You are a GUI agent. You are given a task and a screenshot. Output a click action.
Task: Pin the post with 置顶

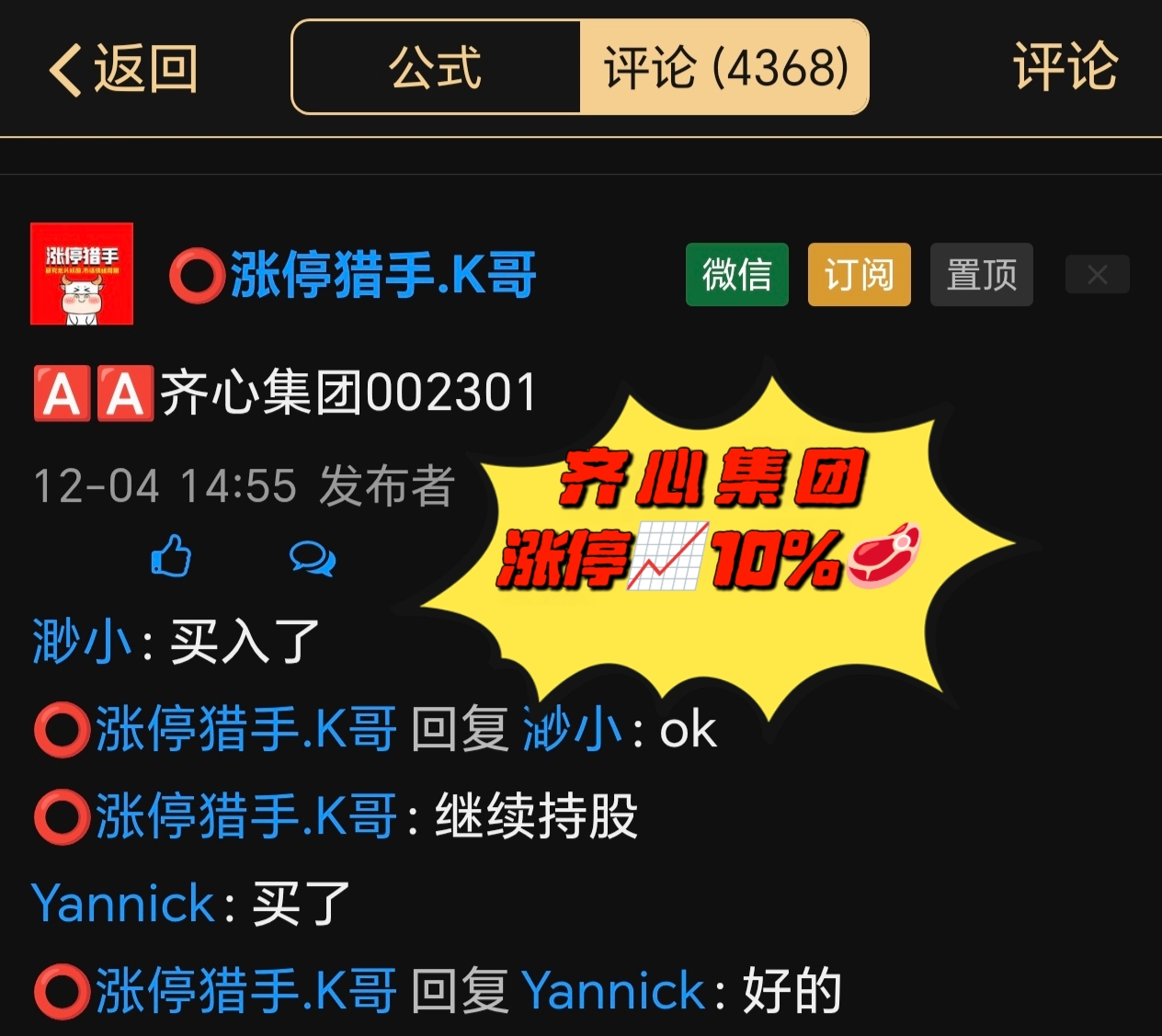981,275
